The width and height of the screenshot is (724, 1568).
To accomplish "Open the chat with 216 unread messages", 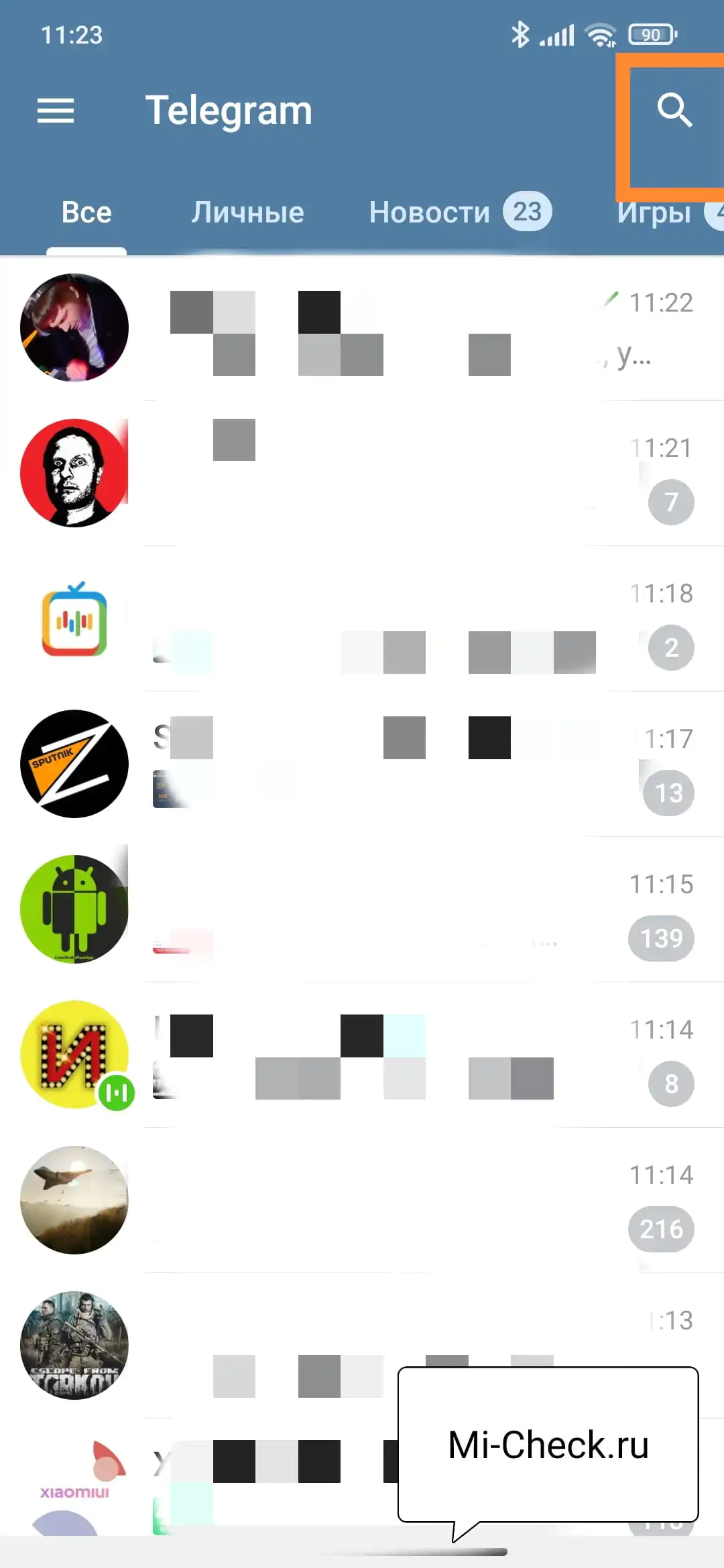I will coord(402,1200).
